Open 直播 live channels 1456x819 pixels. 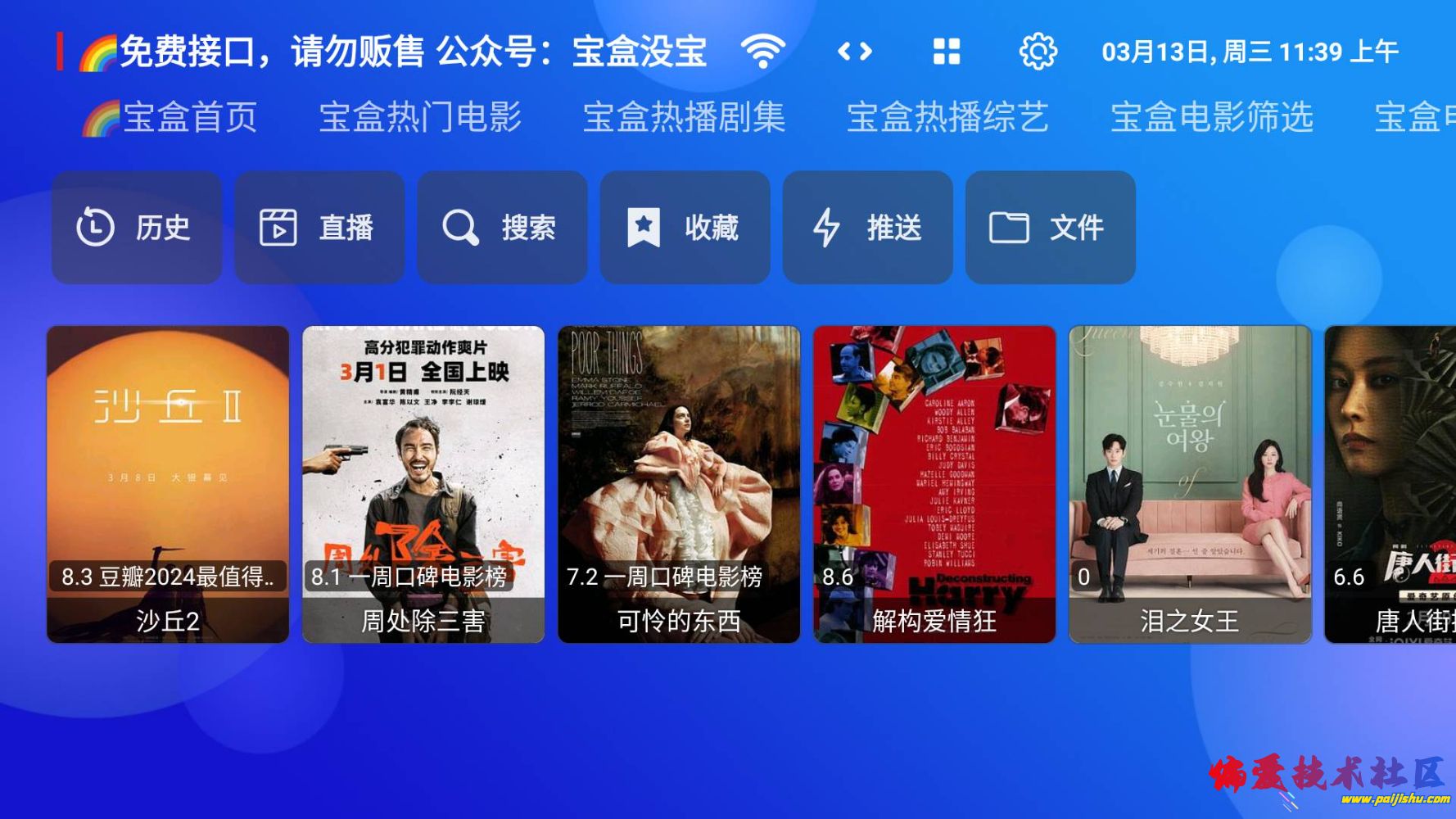click(x=319, y=228)
